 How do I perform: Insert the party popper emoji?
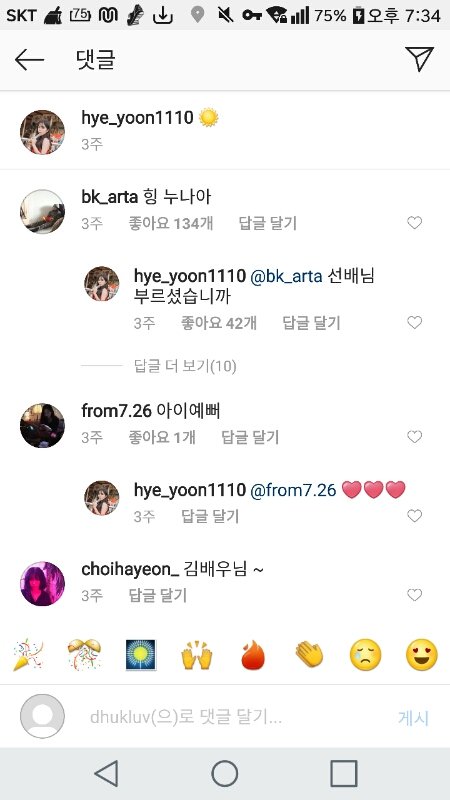28,655
